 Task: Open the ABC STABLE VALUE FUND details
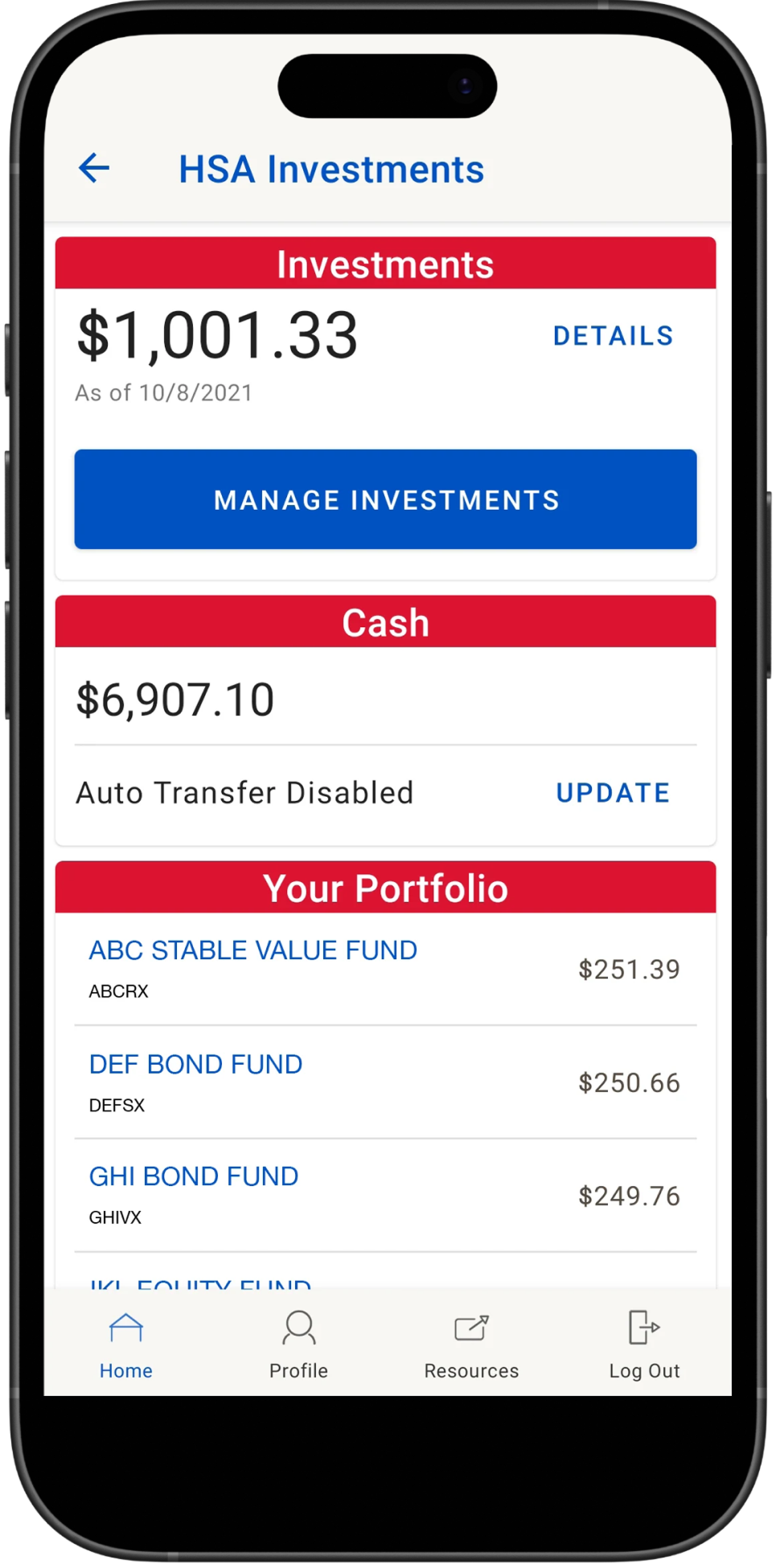click(252, 950)
